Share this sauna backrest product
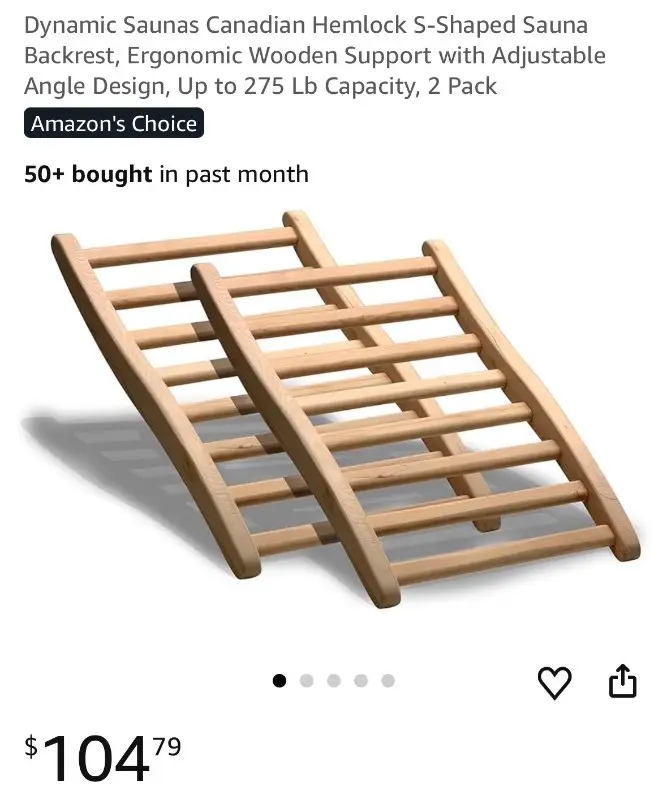Viewport: 666px width, 800px height. pyautogui.click(x=622, y=680)
